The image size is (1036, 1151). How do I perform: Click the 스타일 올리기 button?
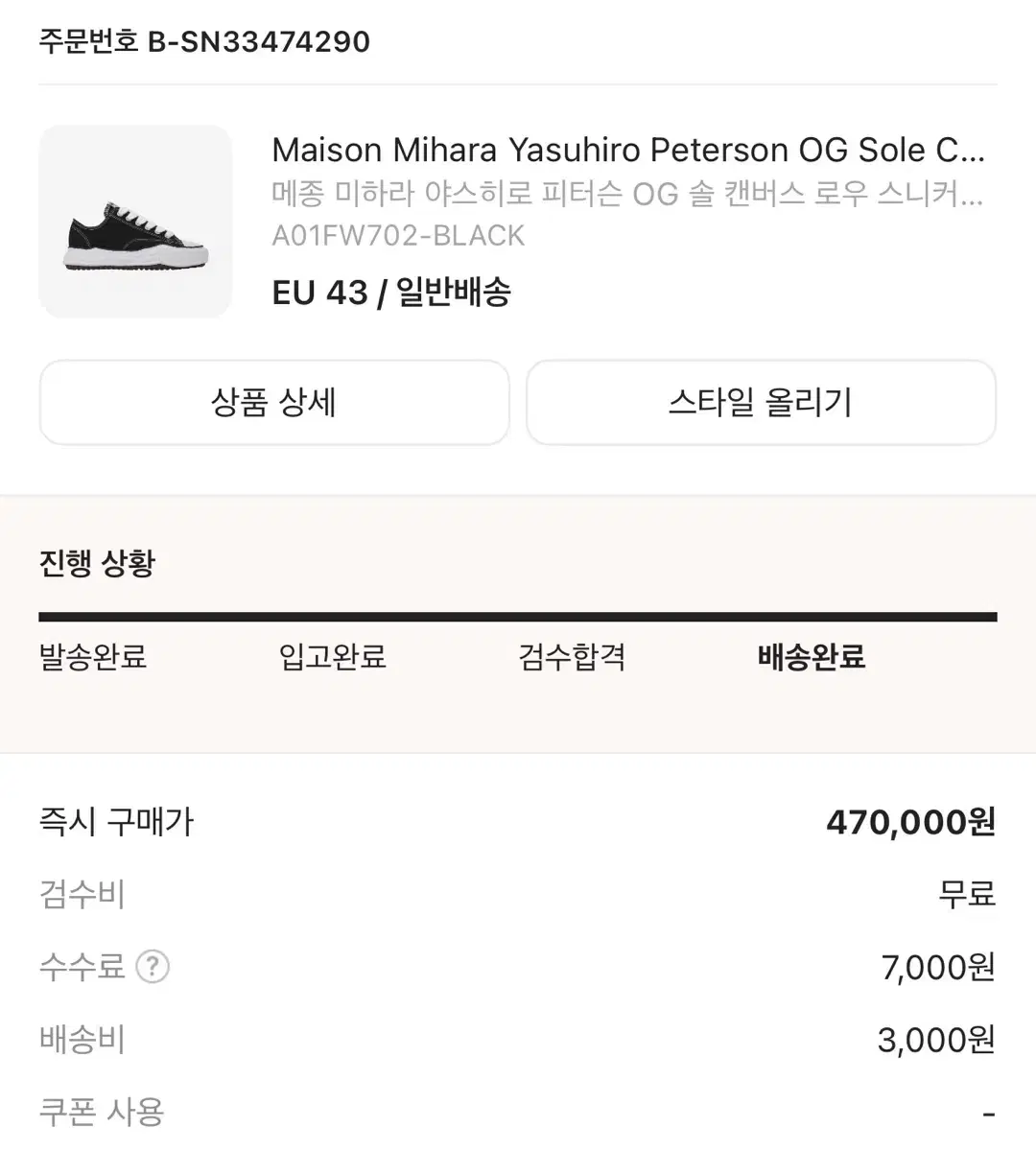point(760,403)
